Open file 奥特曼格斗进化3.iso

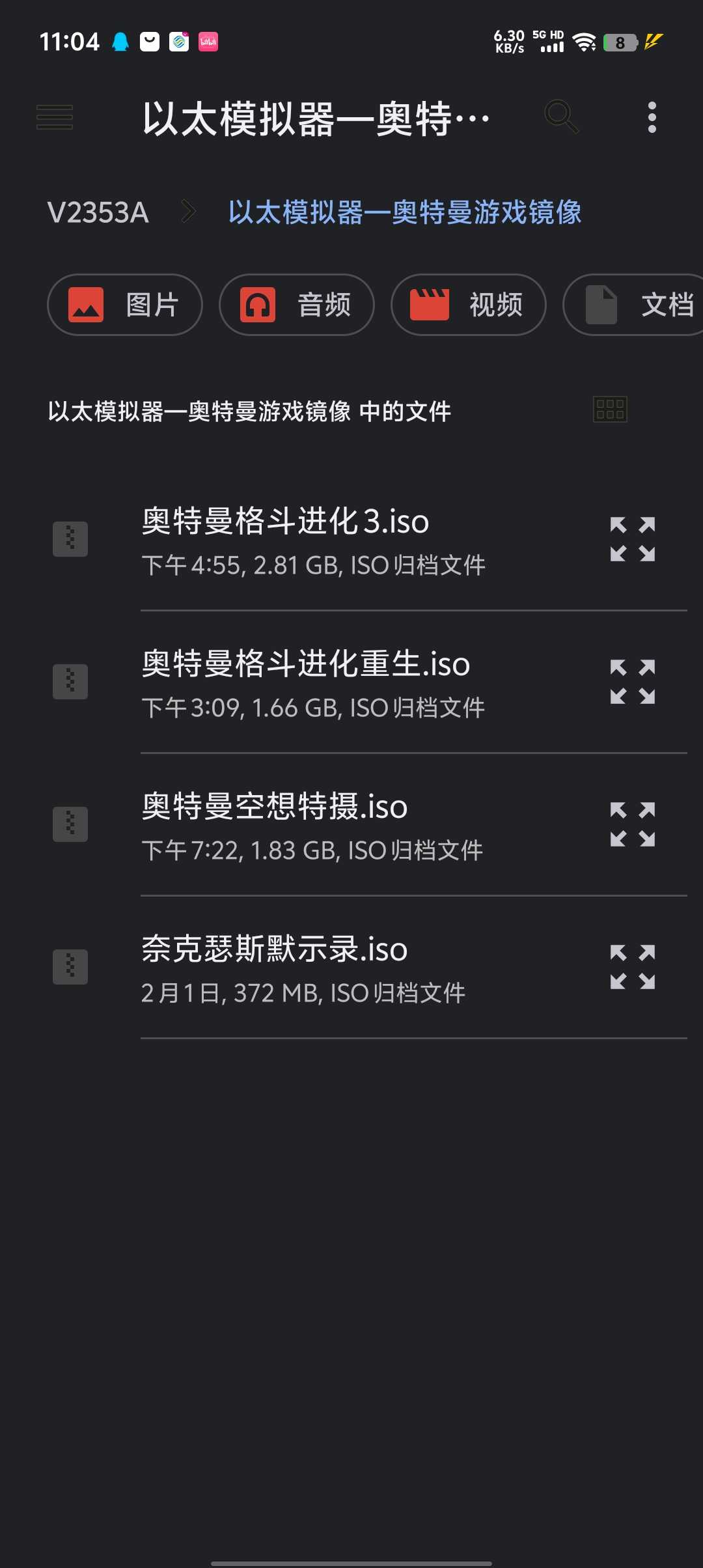(312, 540)
